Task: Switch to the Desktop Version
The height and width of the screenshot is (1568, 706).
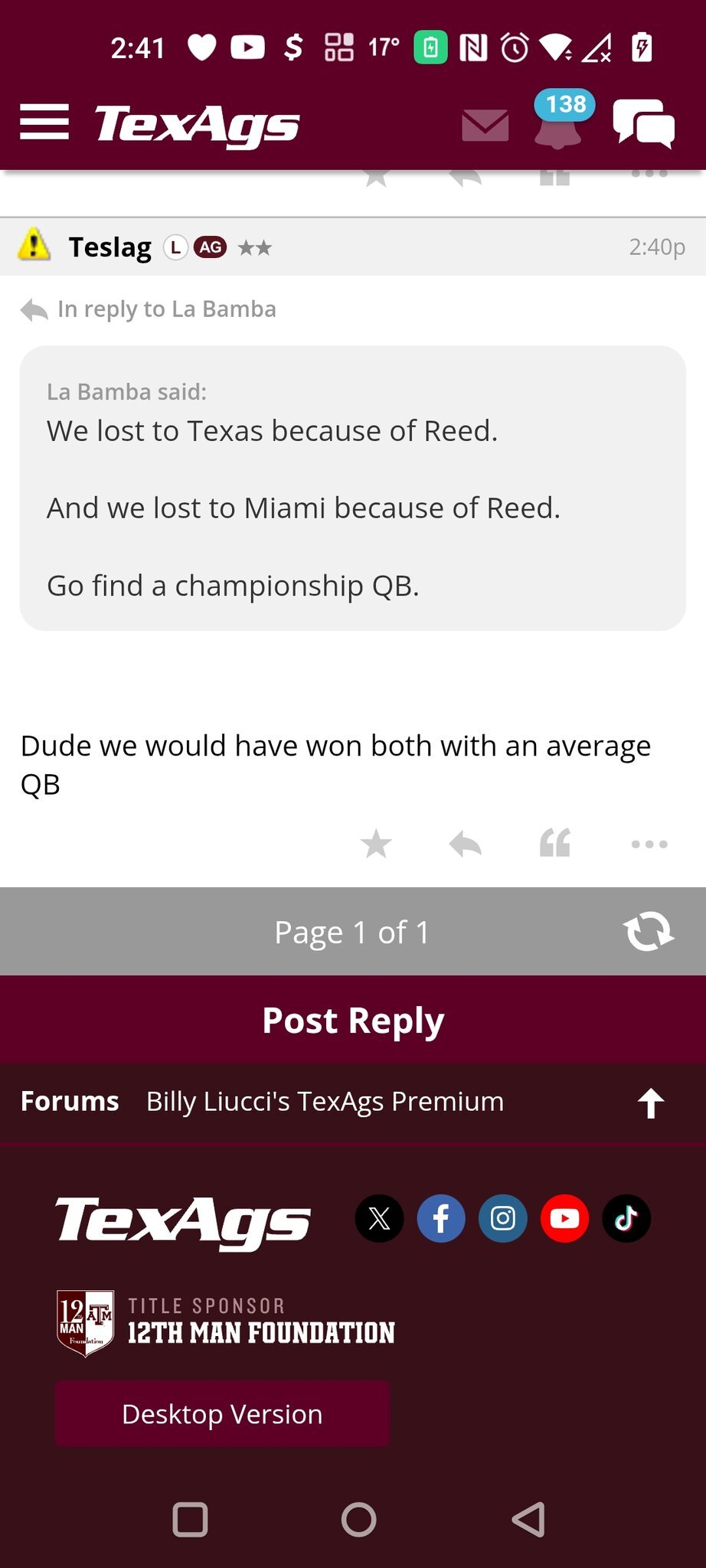Action: click(x=222, y=1413)
